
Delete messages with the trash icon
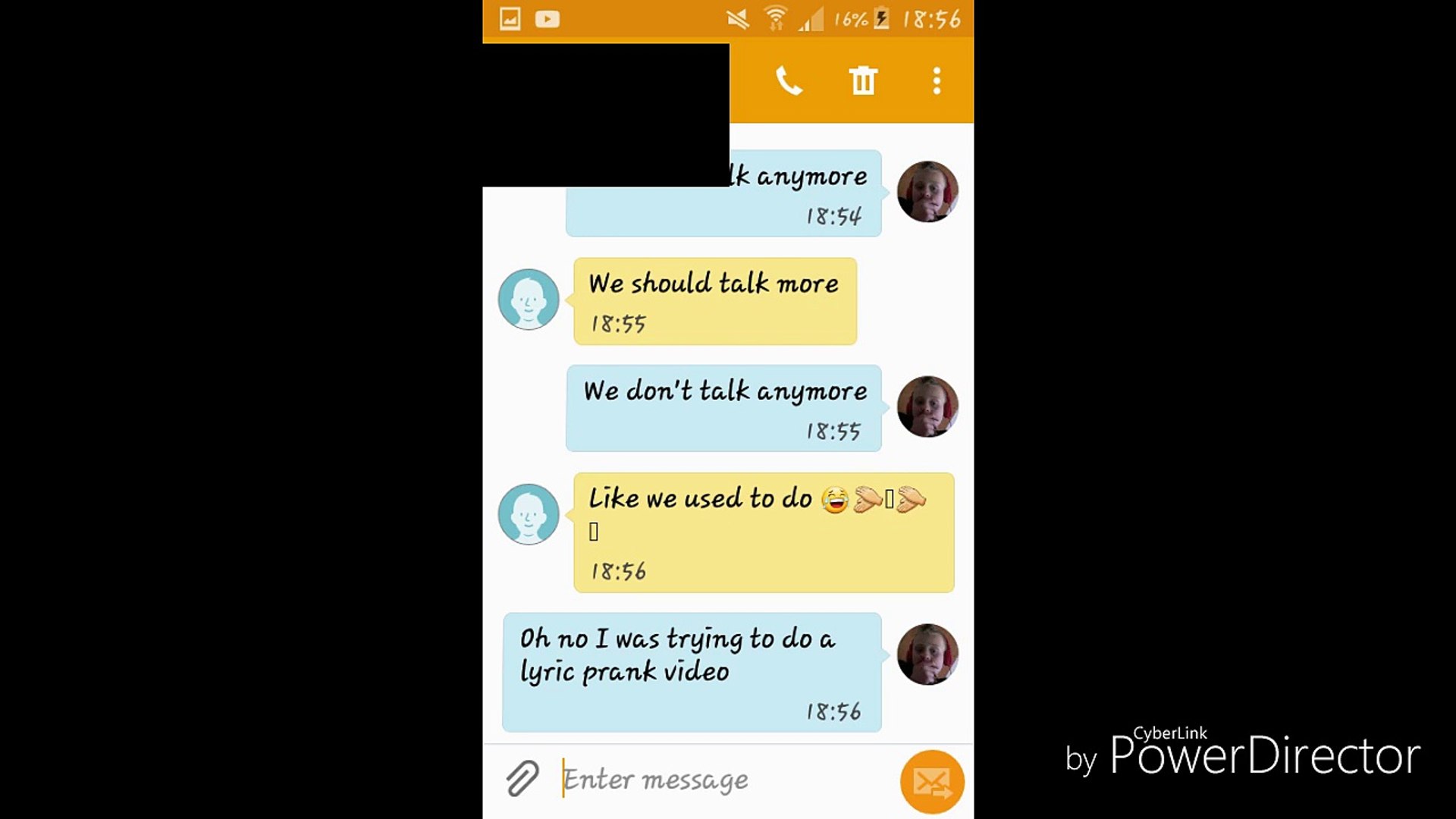tap(863, 80)
